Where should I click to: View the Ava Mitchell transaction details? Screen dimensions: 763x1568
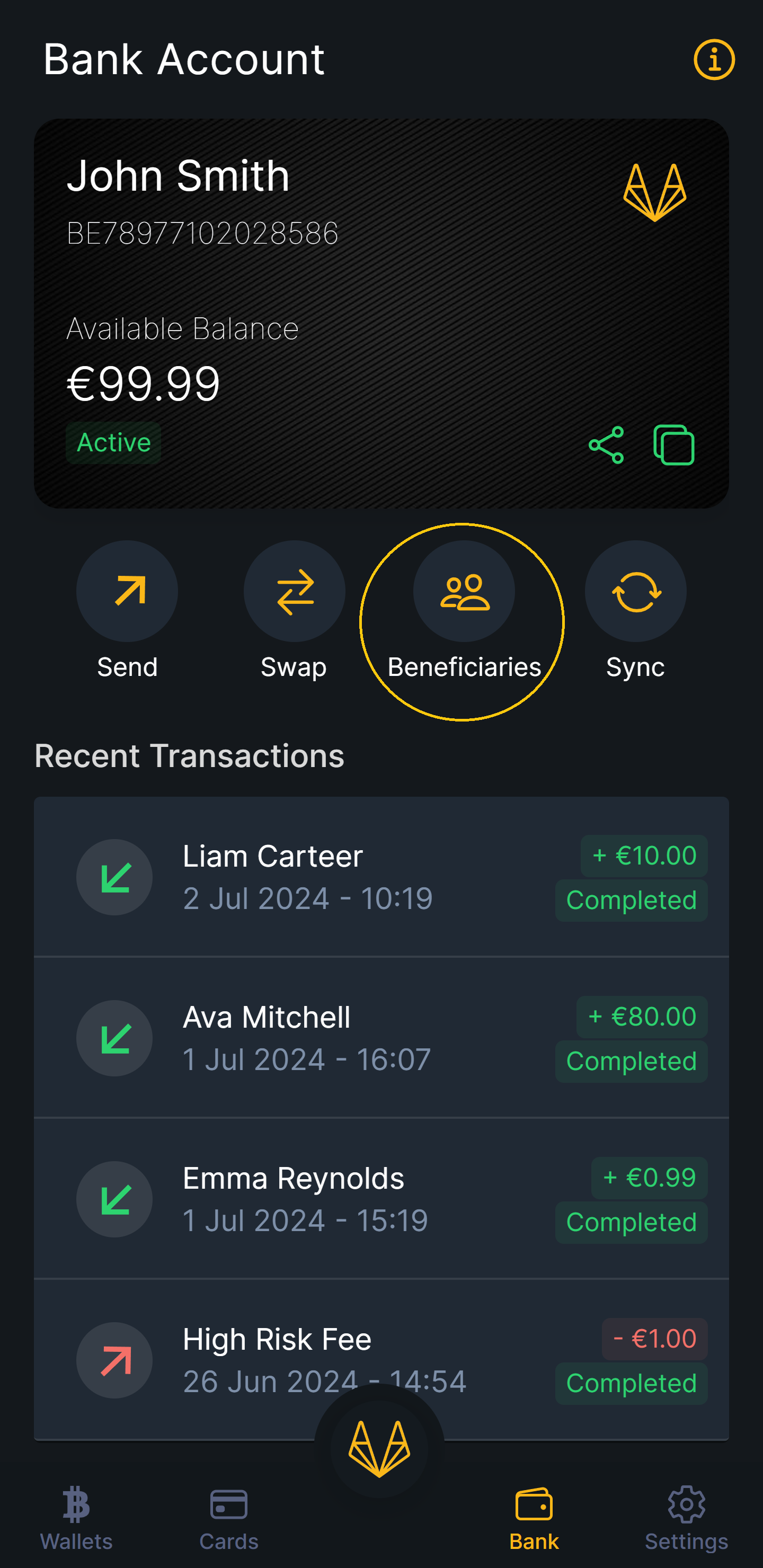381,1038
